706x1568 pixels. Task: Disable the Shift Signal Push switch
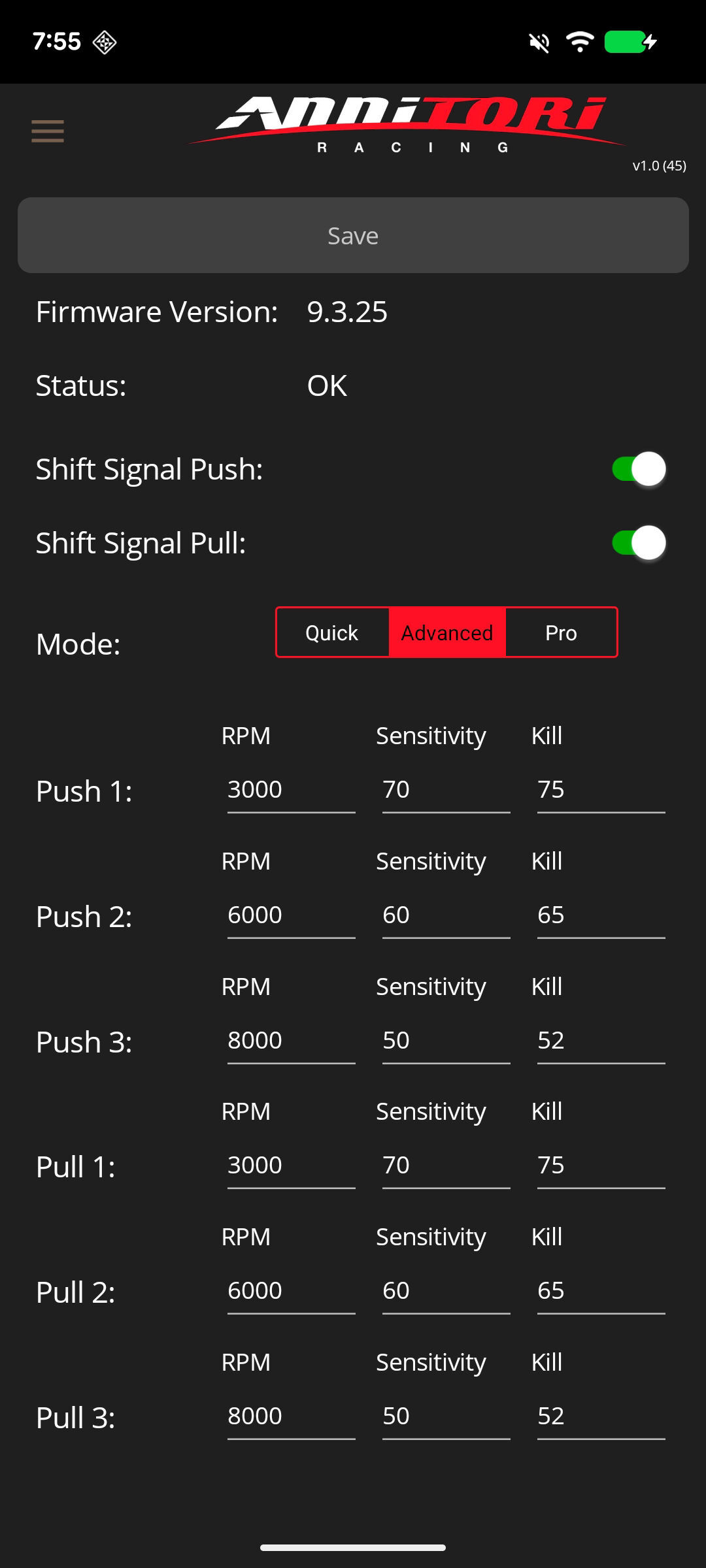639,469
